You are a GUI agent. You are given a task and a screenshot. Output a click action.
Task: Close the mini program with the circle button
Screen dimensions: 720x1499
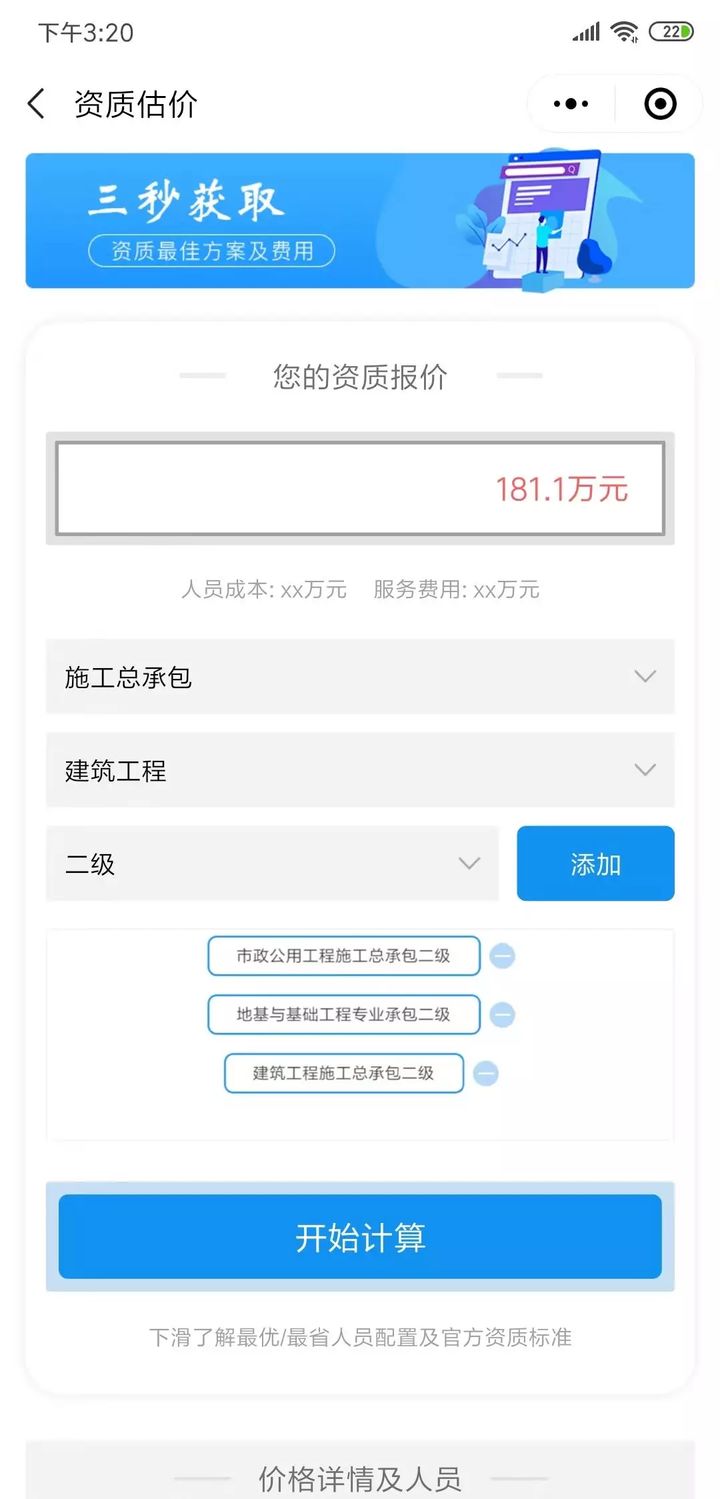coord(660,104)
